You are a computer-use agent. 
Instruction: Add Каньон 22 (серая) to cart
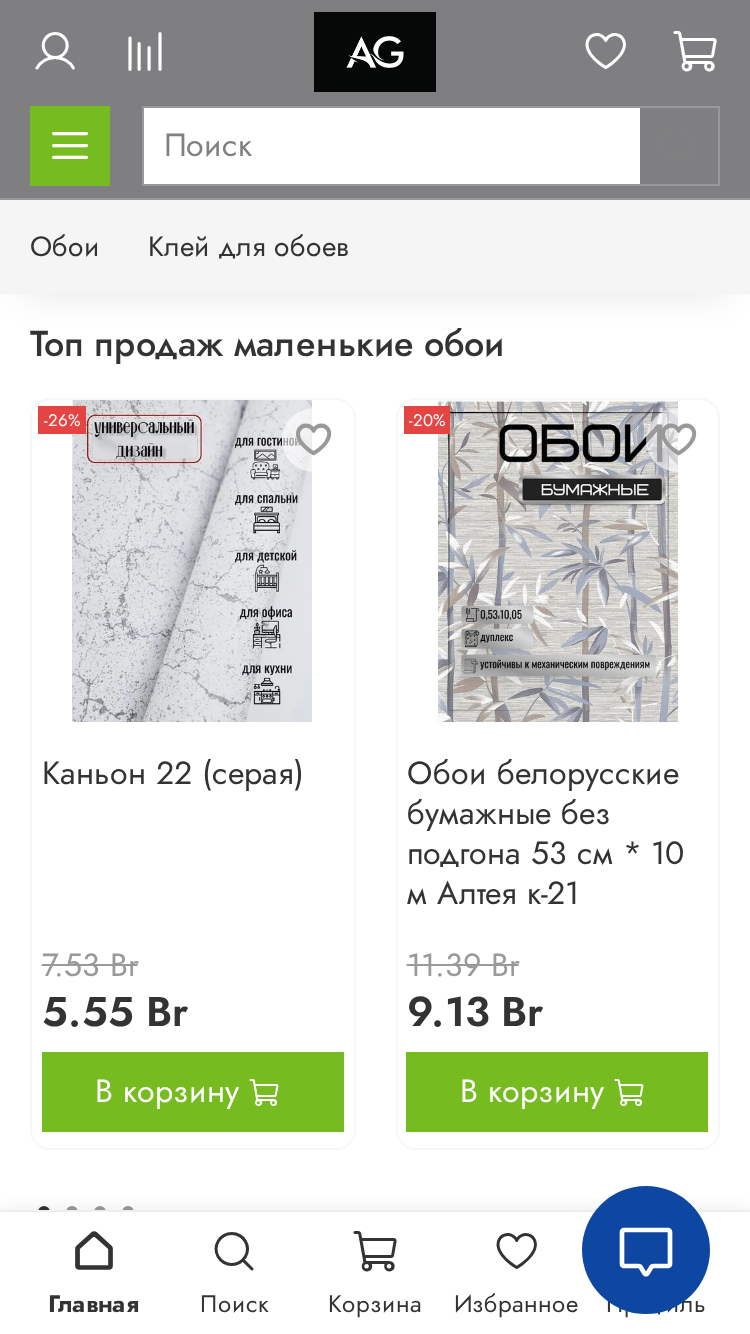coord(193,1092)
